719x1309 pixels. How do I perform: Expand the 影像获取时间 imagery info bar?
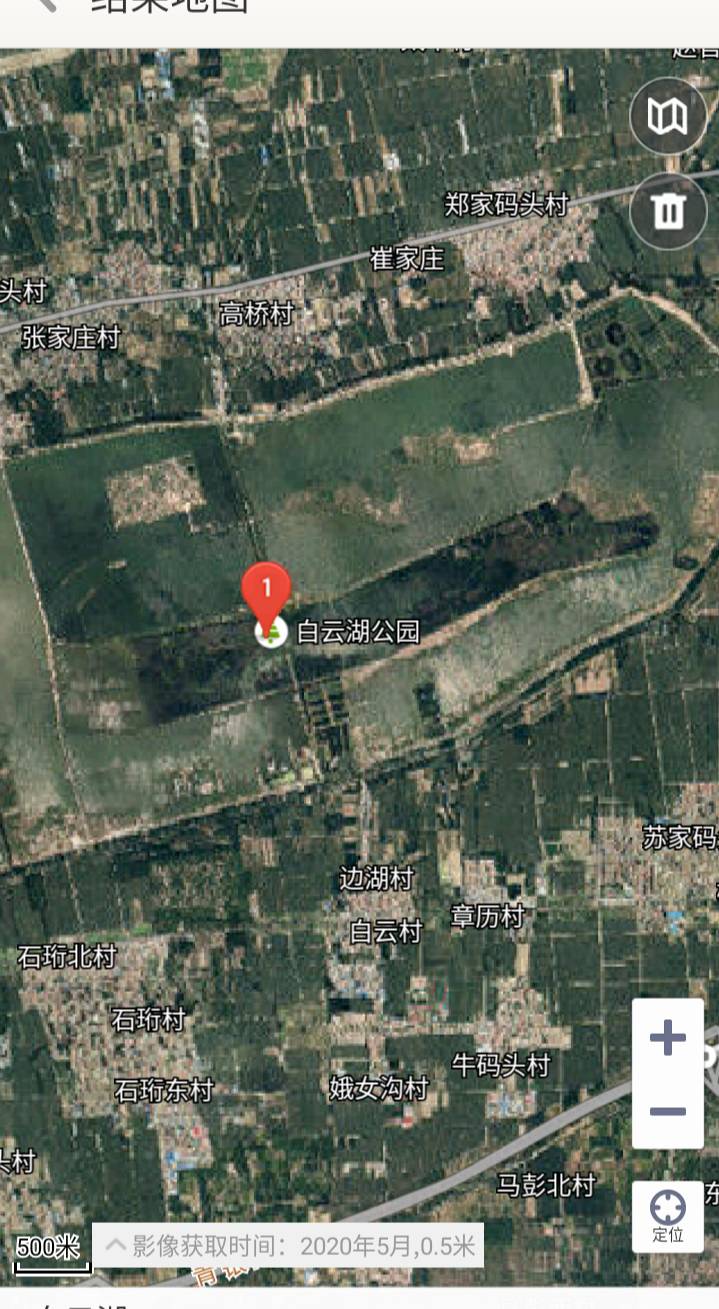click(288, 1246)
